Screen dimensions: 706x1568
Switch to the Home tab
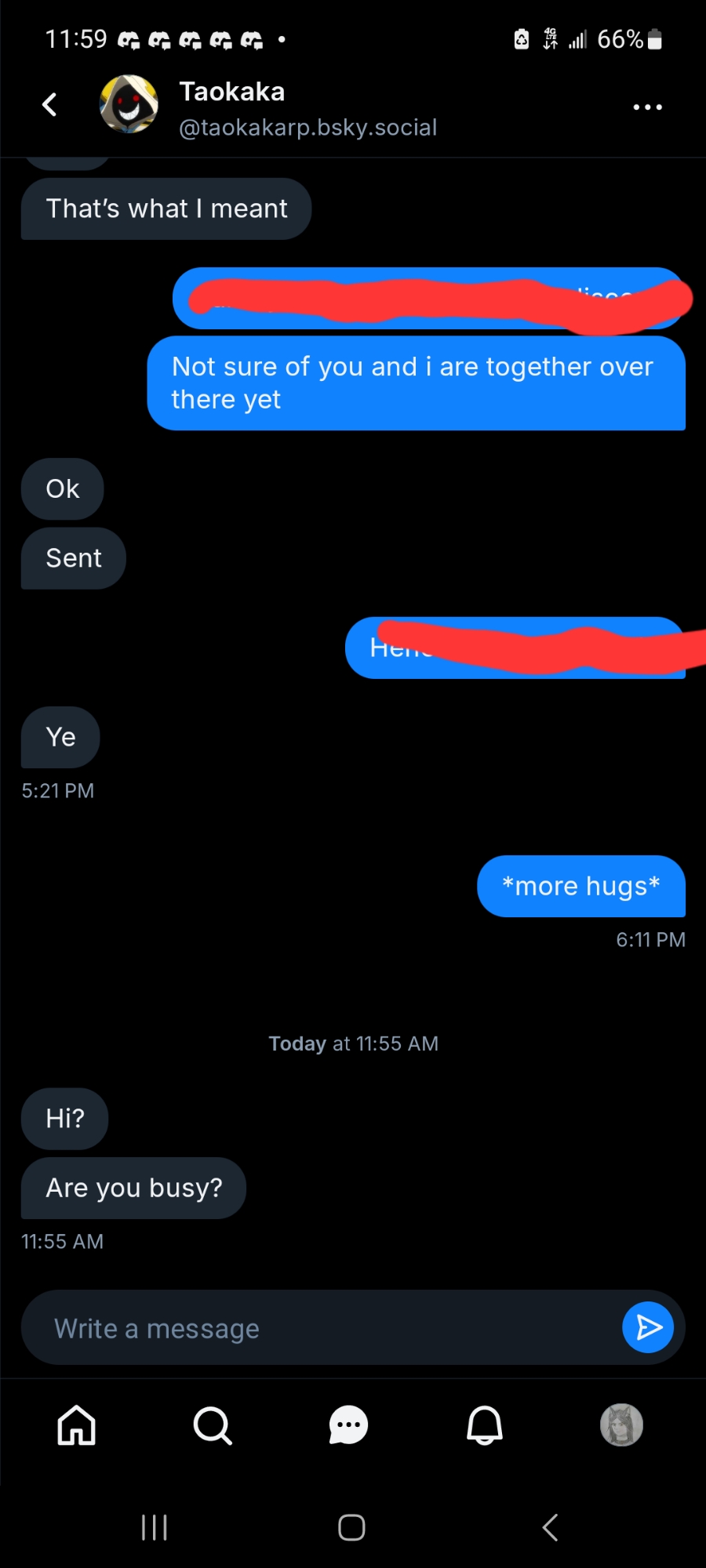(x=77, y=1425)
